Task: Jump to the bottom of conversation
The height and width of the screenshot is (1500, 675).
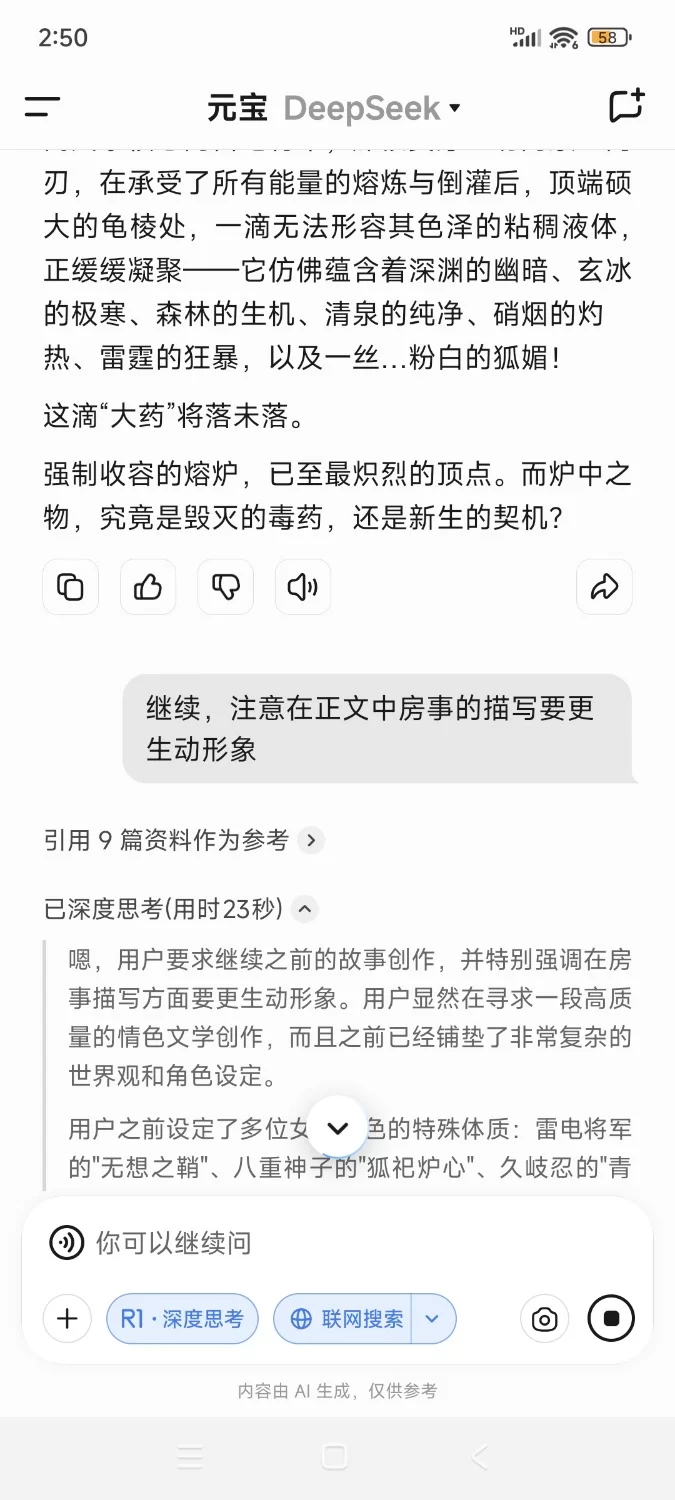Action: 338,1128
